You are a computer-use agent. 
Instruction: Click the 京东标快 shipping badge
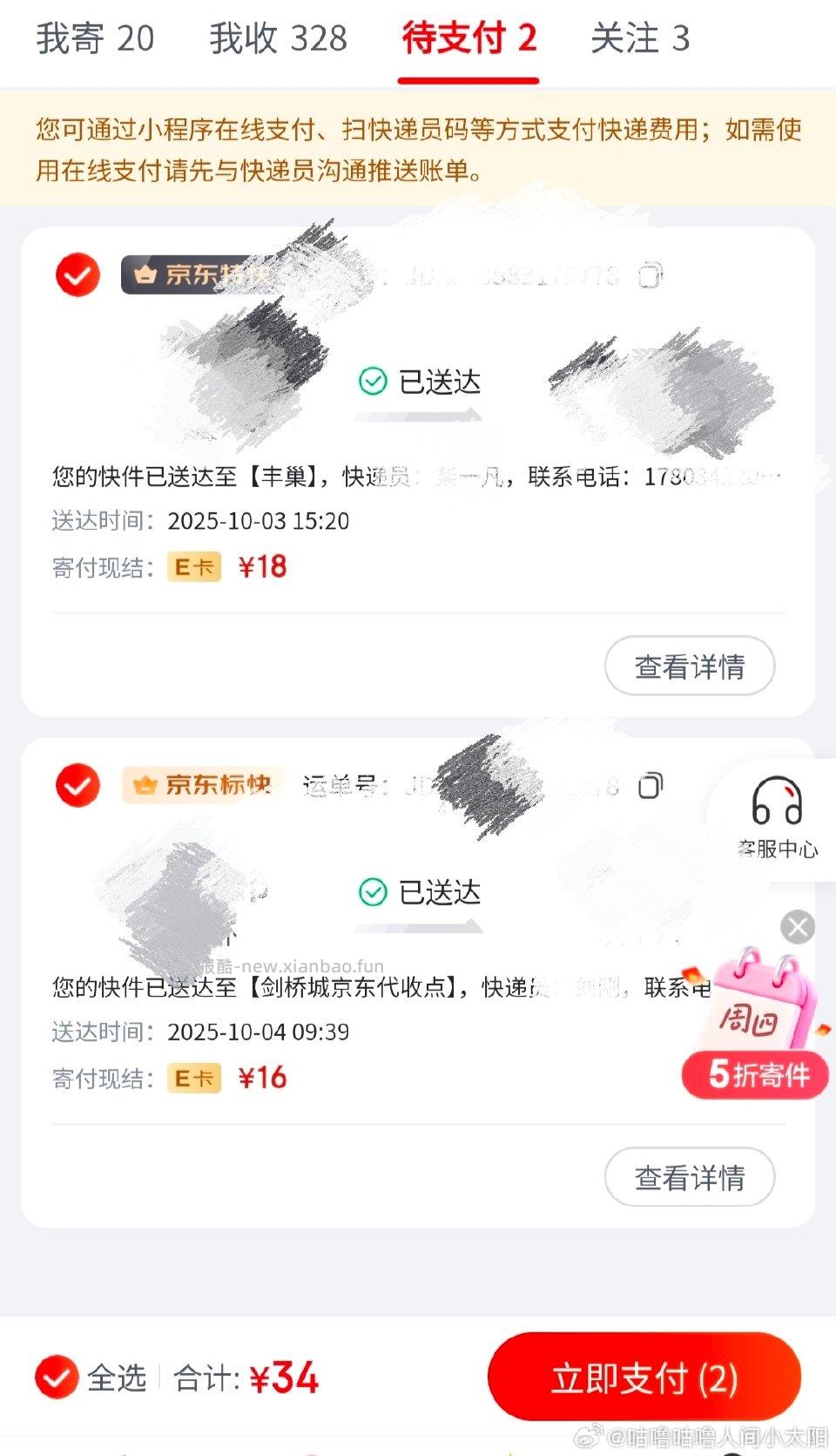click(202, 782)
